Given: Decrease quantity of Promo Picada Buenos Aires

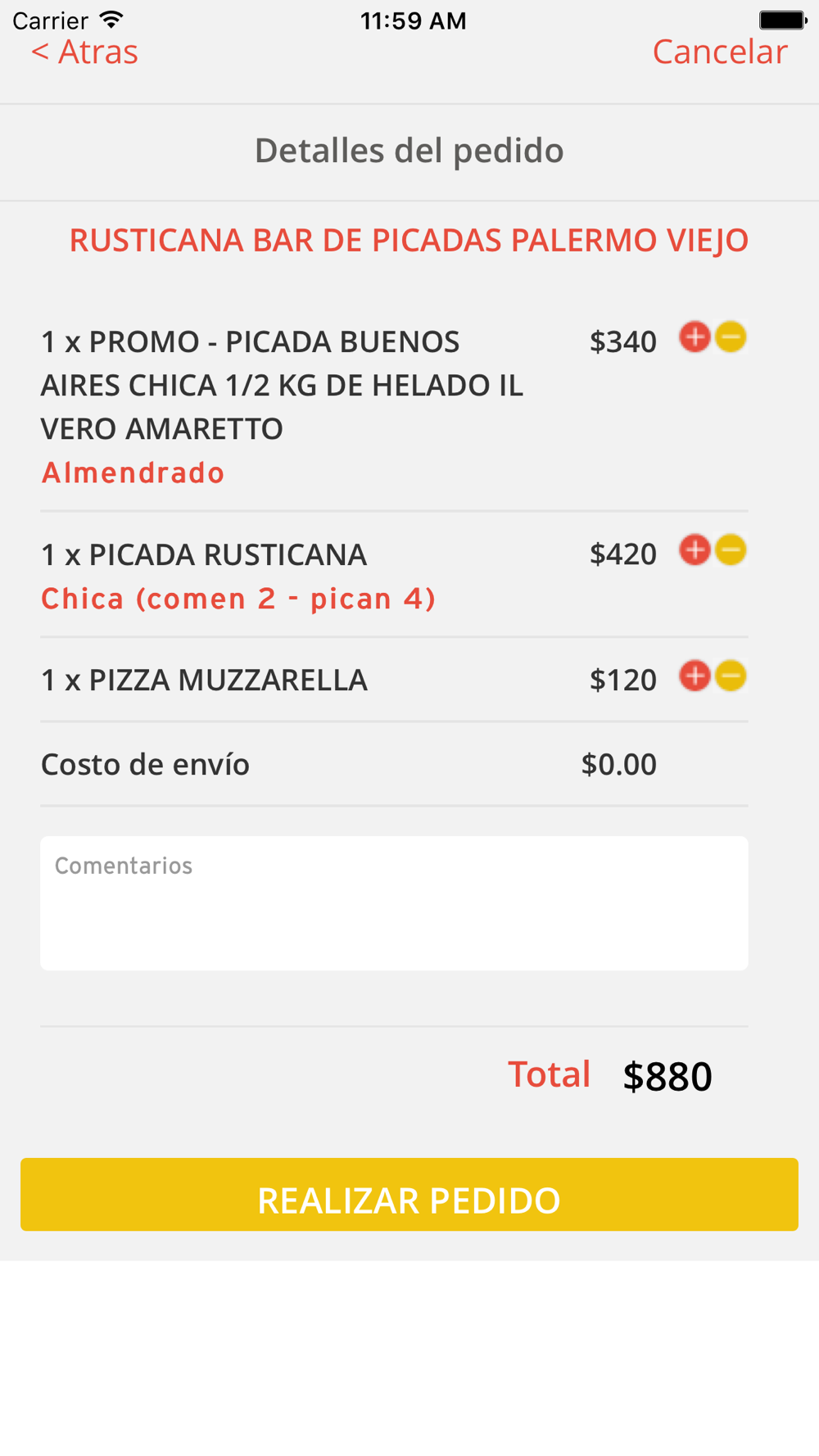Looking at the screenshot, I should 731,337.
